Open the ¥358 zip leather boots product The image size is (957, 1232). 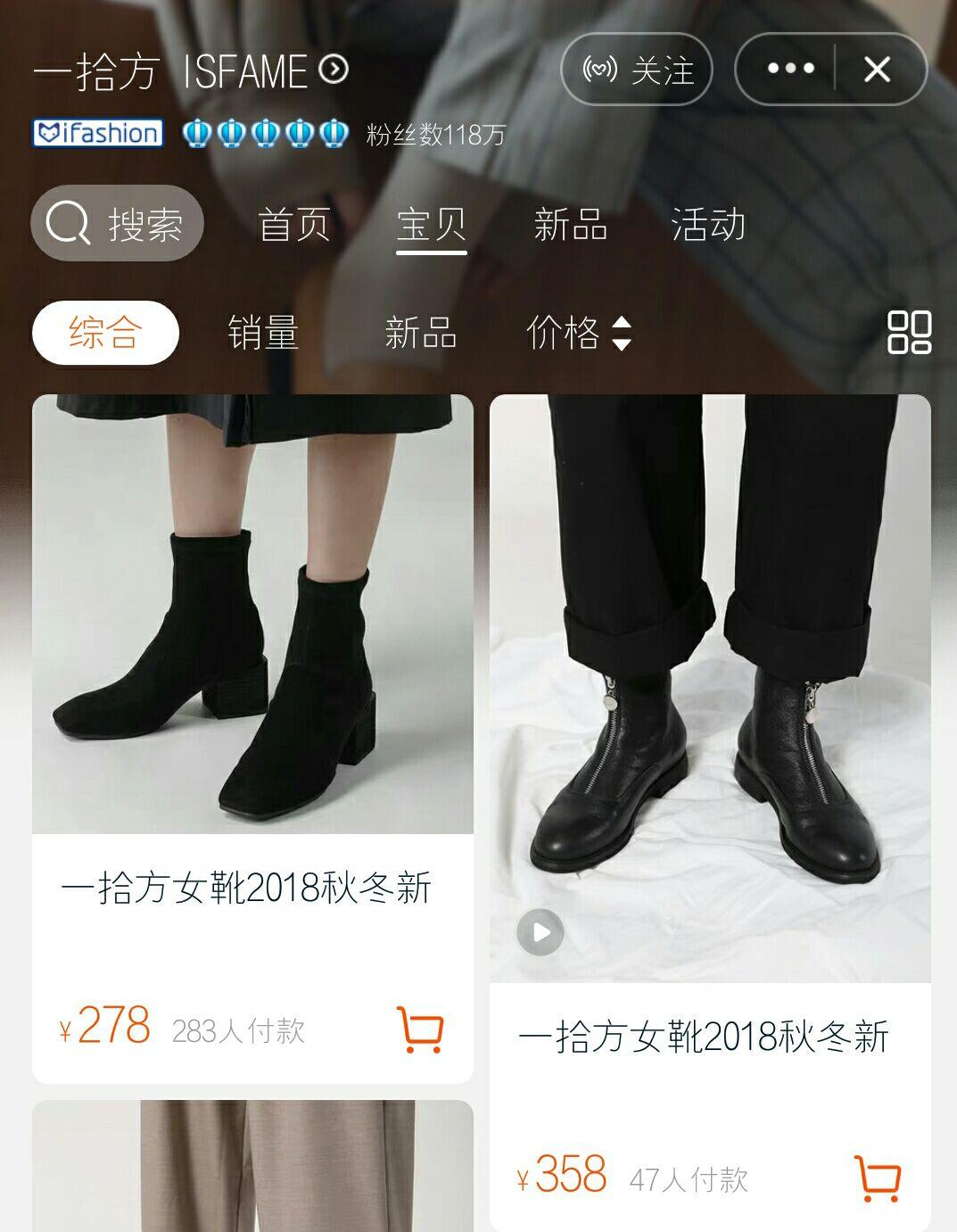710,687
